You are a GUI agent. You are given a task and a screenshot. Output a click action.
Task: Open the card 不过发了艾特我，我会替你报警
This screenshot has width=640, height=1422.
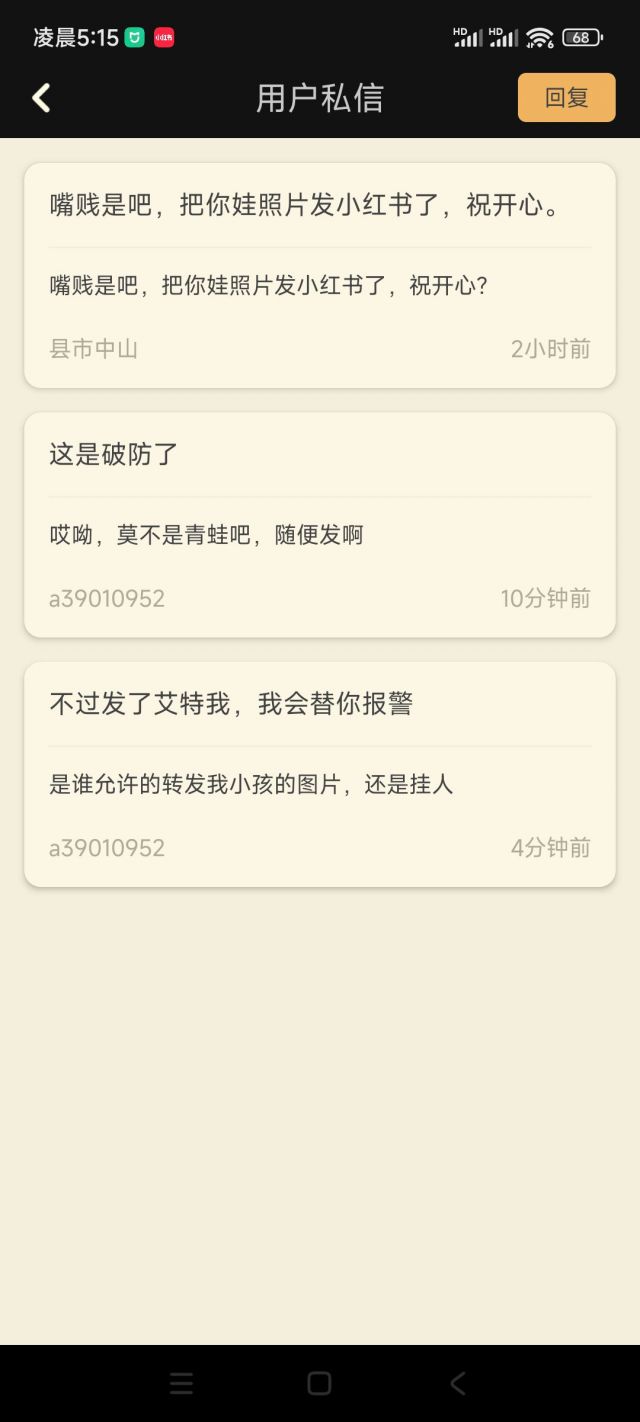320,773
